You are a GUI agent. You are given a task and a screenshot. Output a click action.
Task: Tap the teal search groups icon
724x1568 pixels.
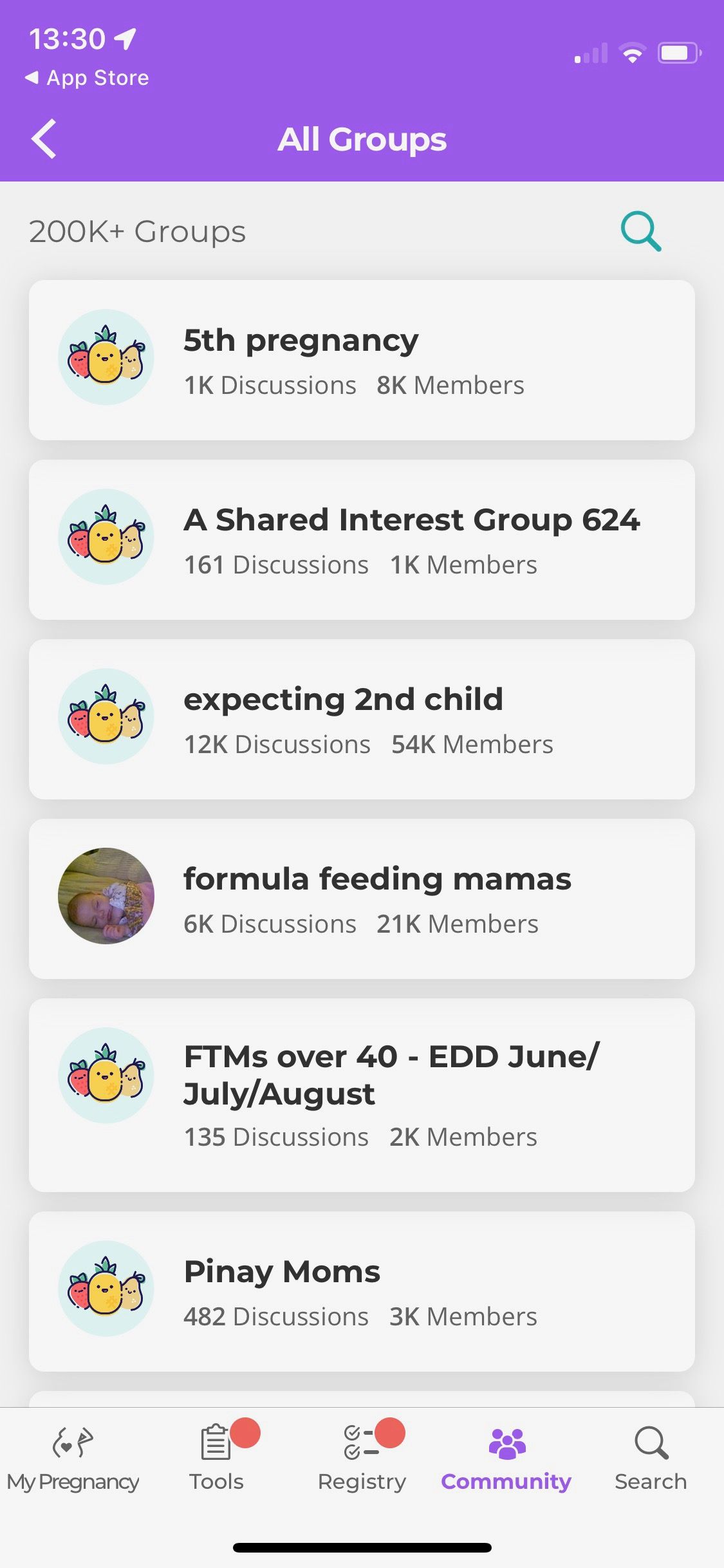pyautogui.click(x=640, y=231)
